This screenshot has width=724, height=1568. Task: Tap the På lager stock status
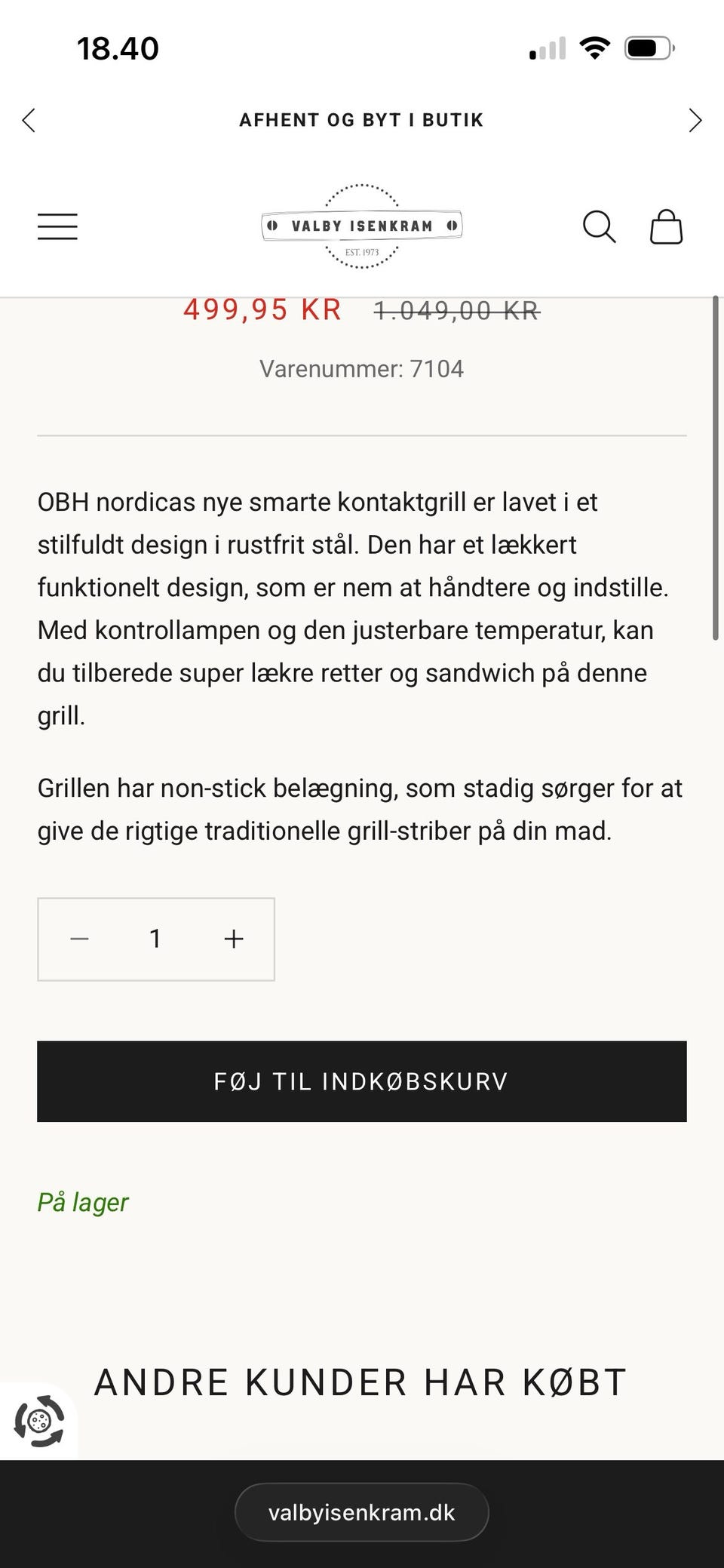83,1202
